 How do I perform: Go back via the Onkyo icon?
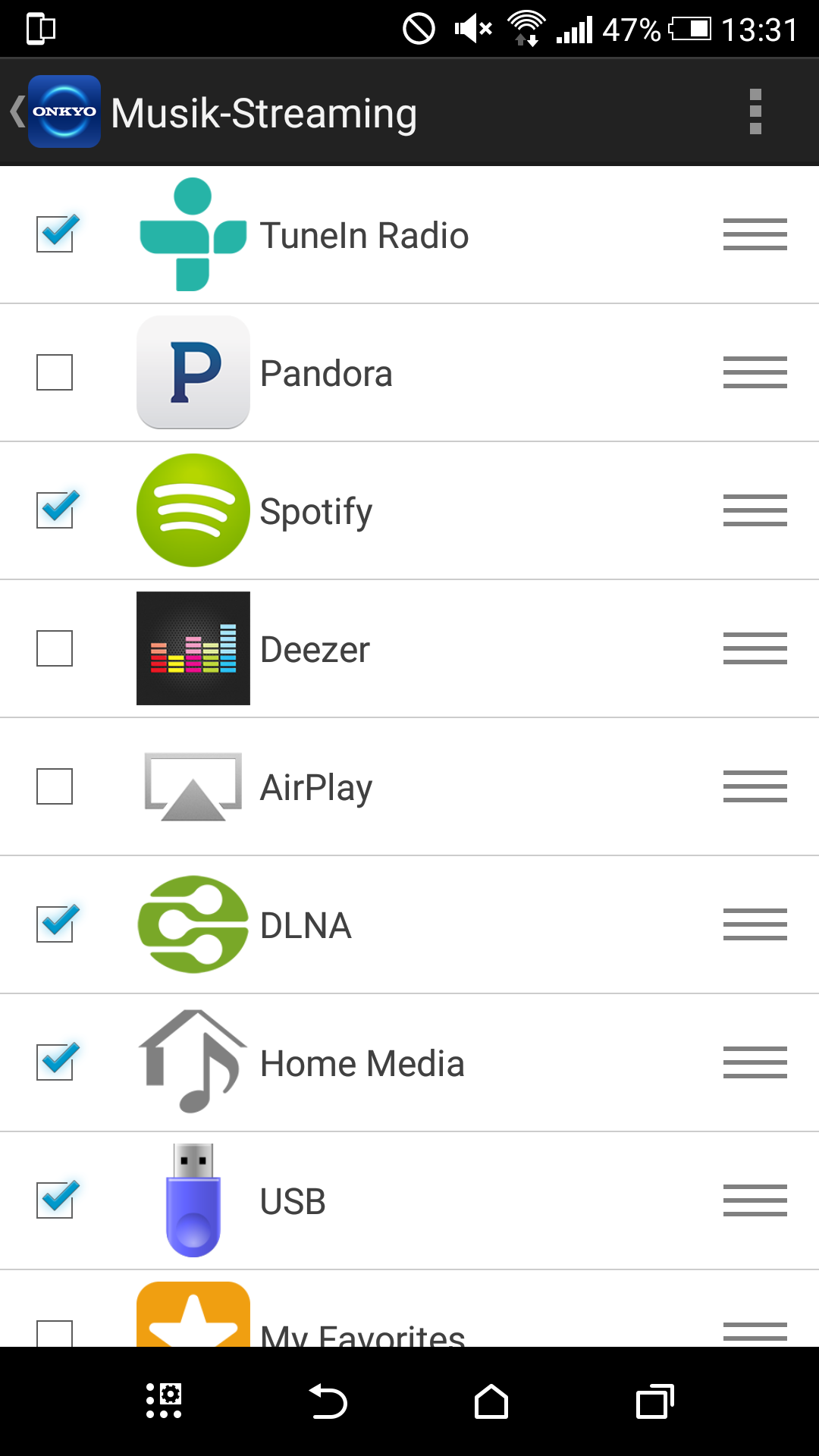[x=64, y=111]
